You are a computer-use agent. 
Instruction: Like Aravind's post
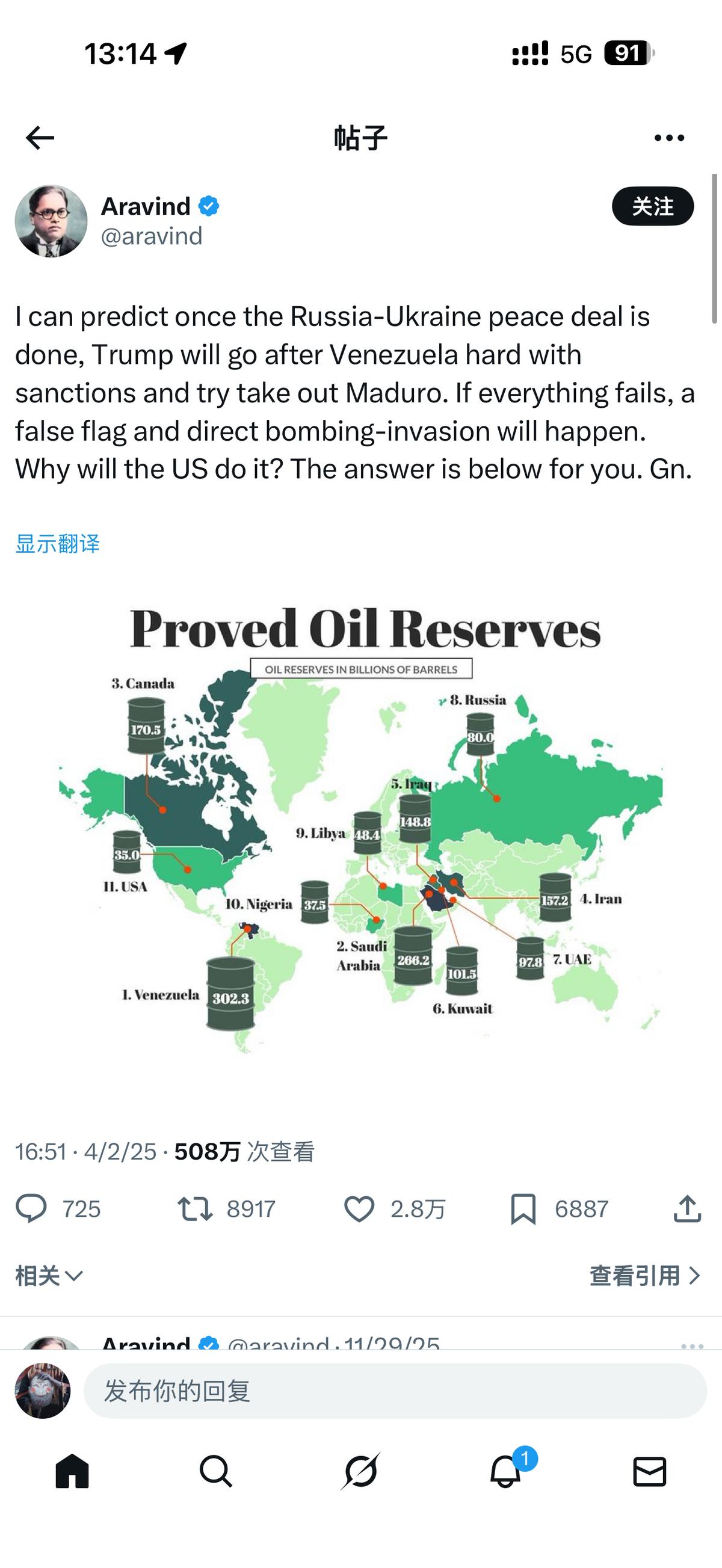359,1208
